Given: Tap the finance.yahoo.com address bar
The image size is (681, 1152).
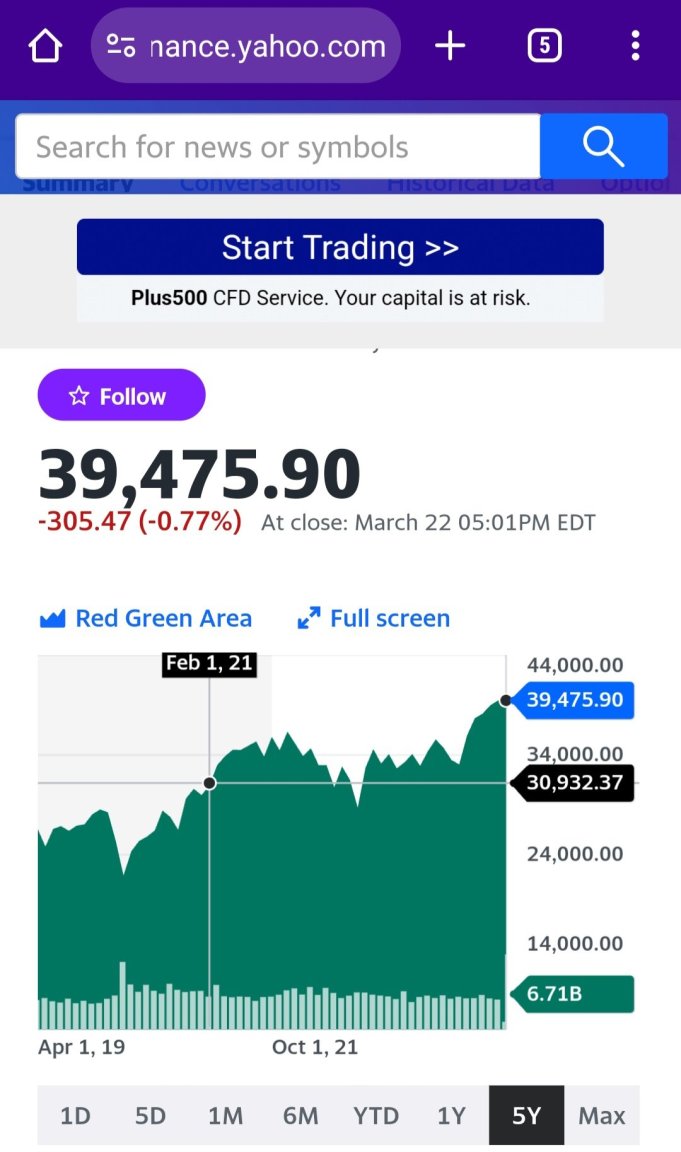Looking at the screenshot, I should [x=245, y=46].
